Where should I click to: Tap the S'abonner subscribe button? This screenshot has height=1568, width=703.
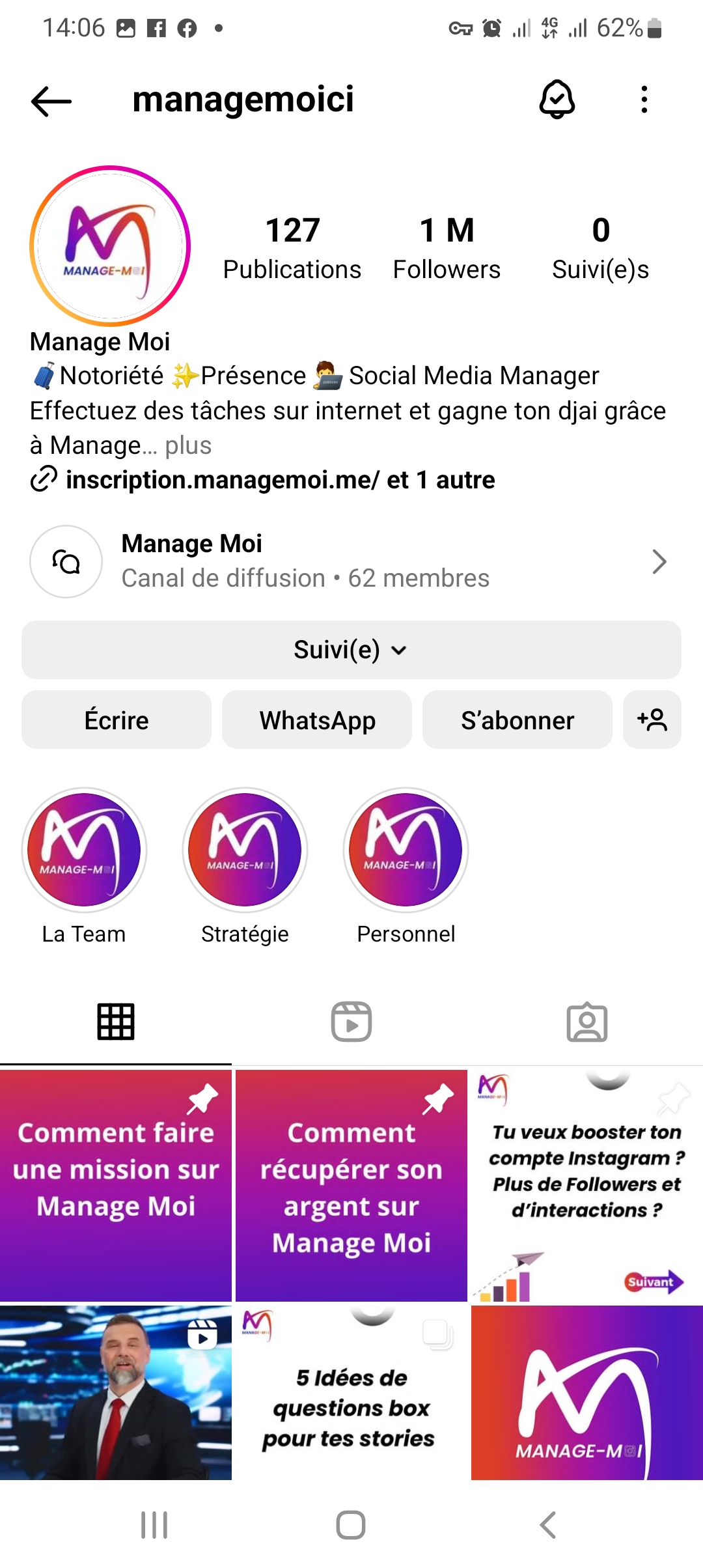coord(517,720)
